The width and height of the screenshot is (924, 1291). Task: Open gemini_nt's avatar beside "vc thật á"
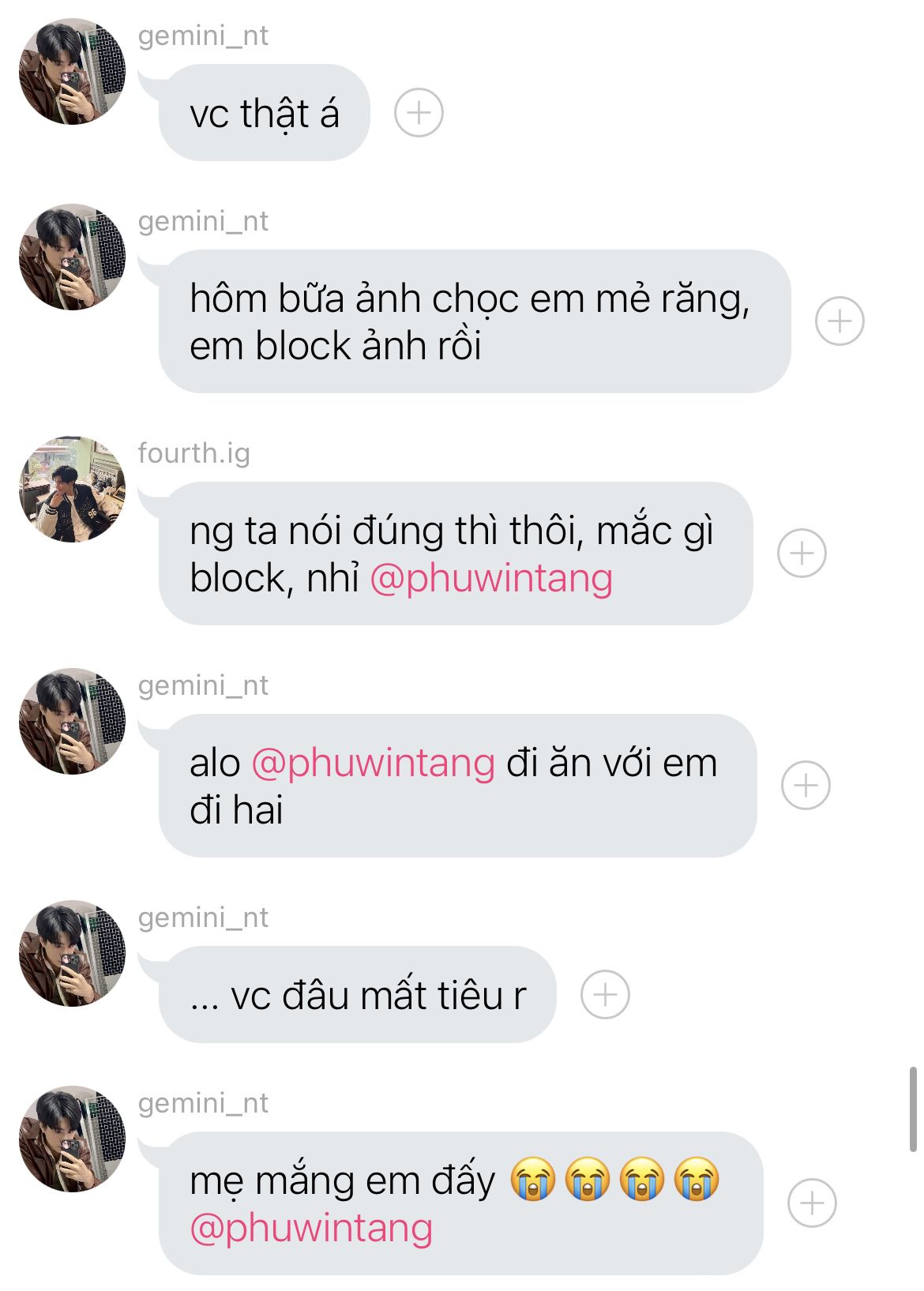(72, 72)
